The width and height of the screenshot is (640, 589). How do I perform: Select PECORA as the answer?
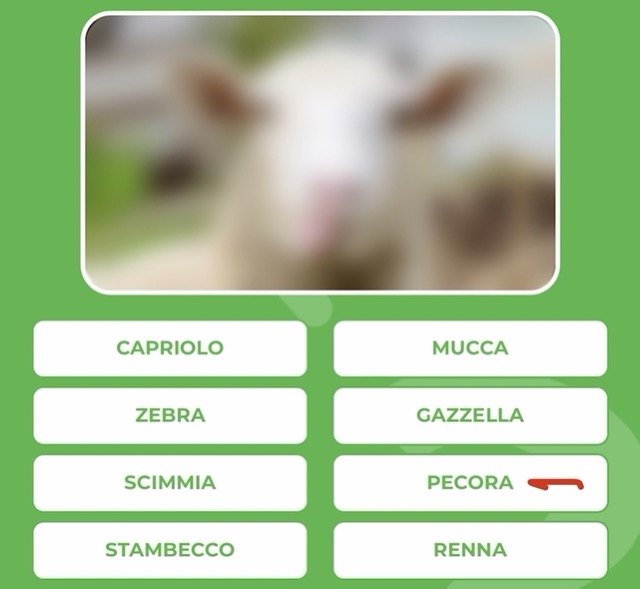coord(470,482)
